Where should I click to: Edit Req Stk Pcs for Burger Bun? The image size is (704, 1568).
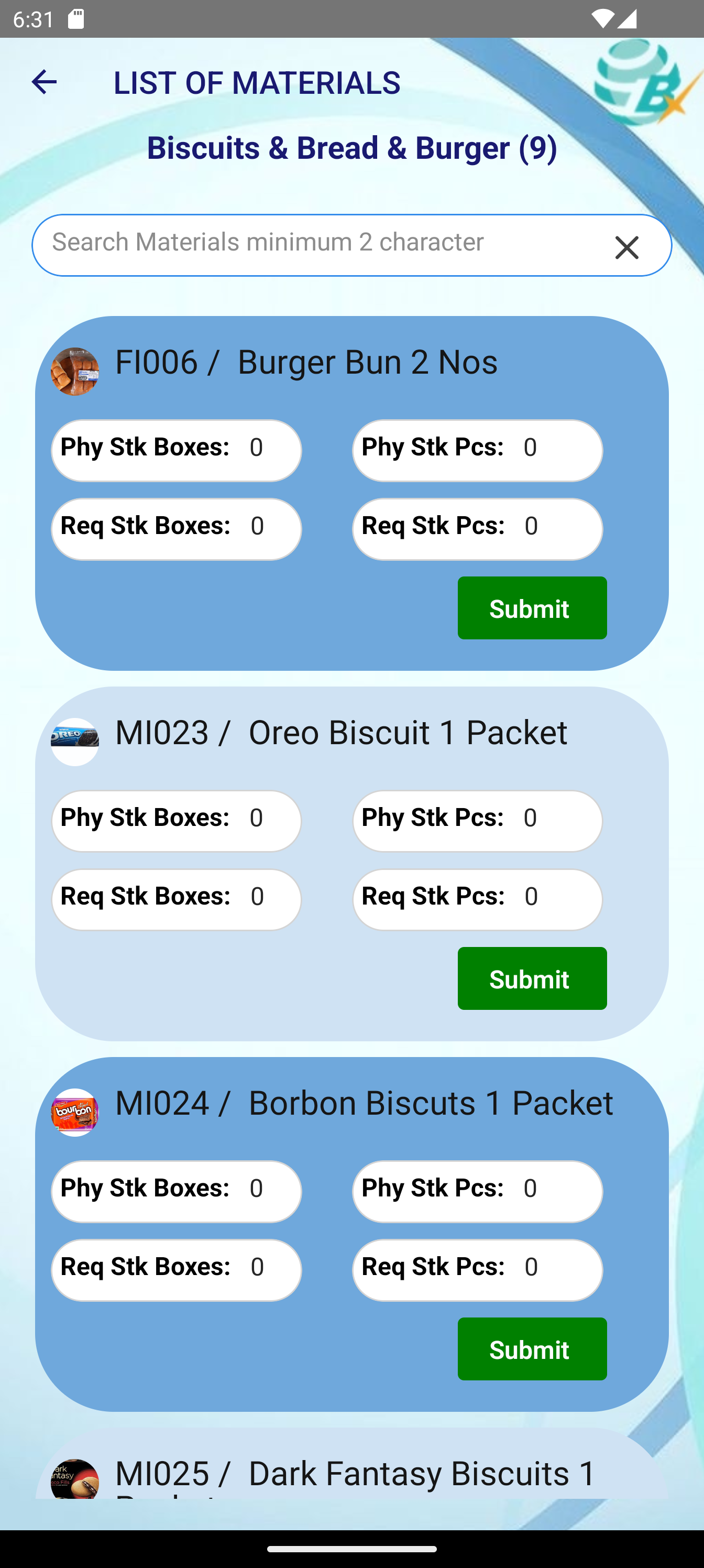click(x=557, y=528)
